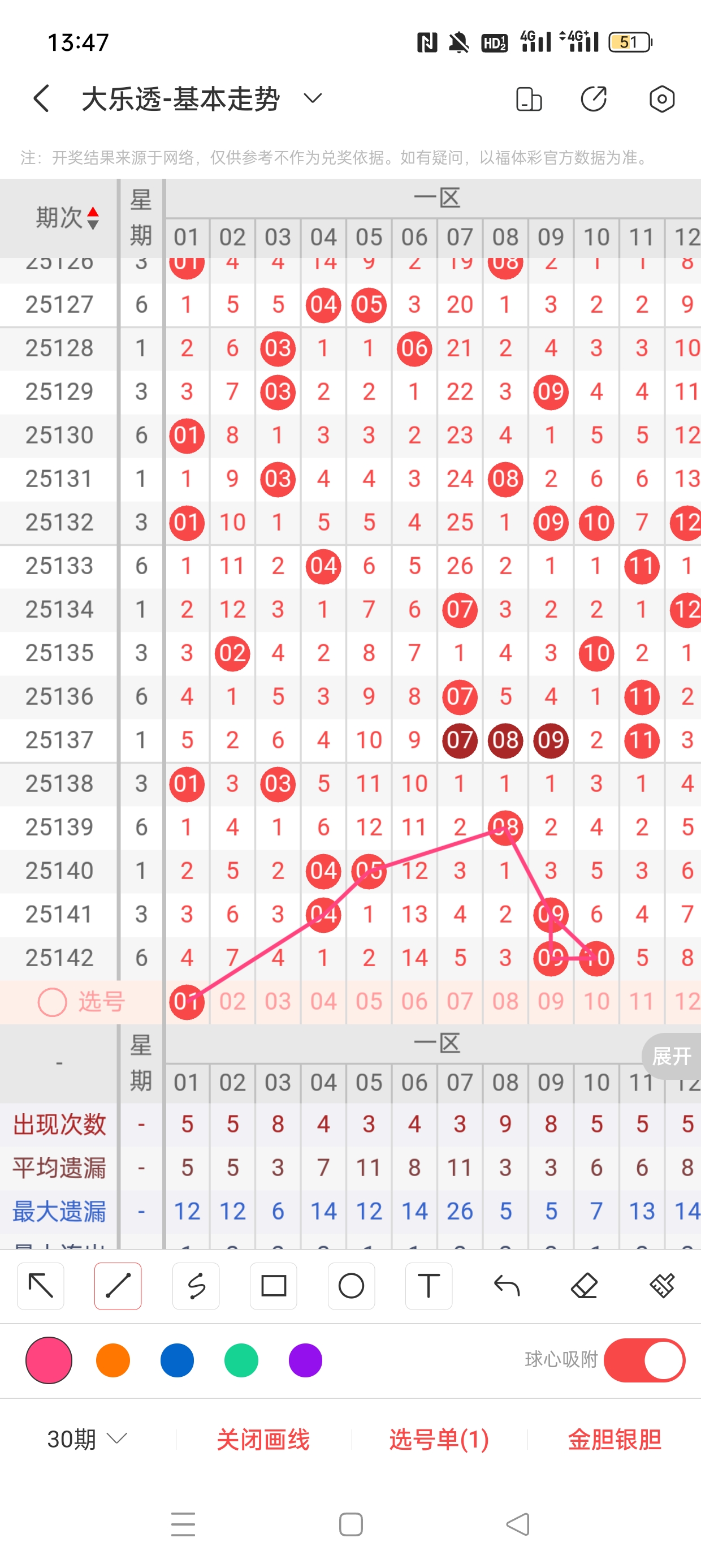Tap the 选号 circle selector

click(x=53, y=1002)
